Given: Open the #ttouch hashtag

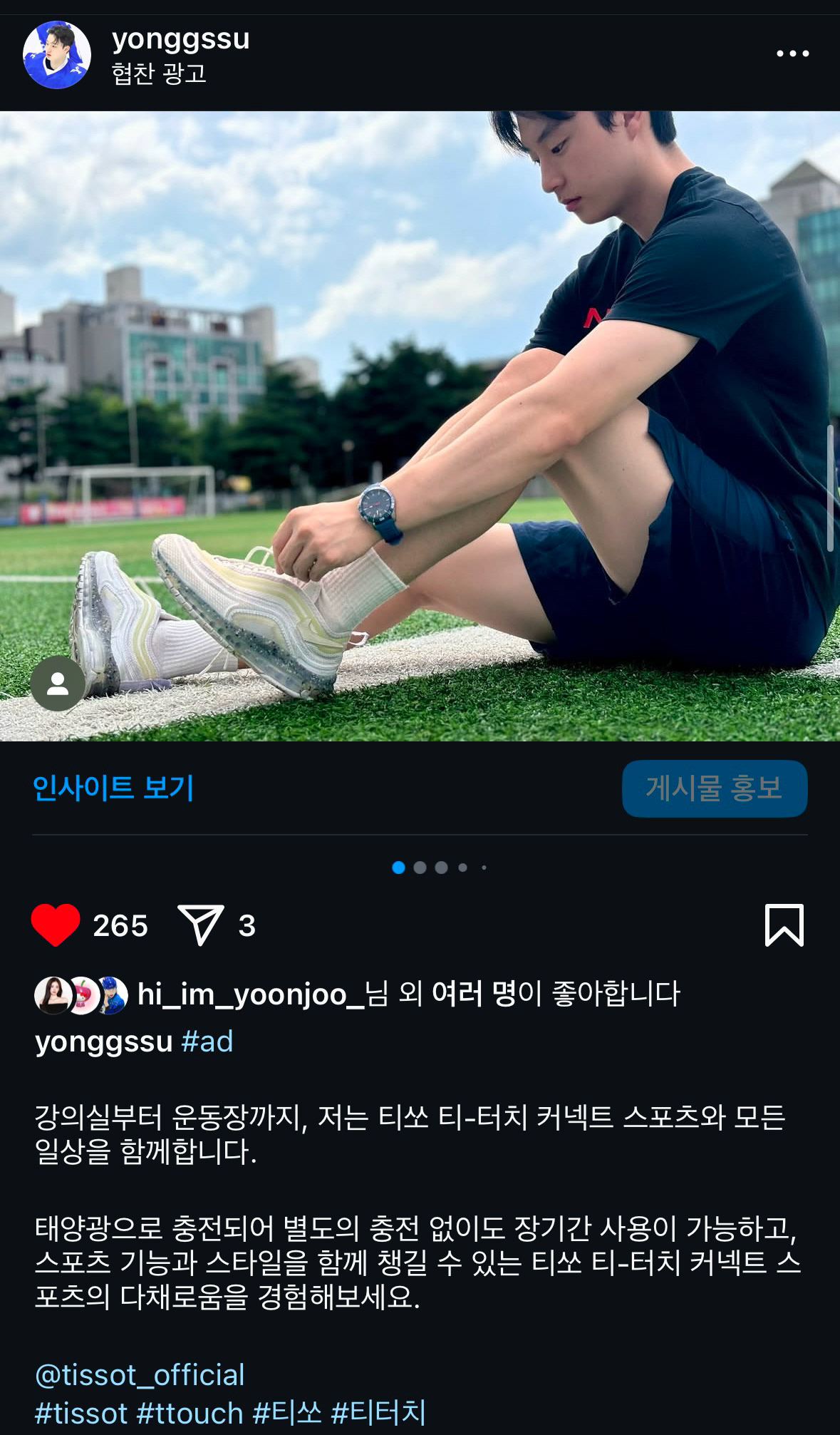Looking at the screenshot, I should [190, 1413].
